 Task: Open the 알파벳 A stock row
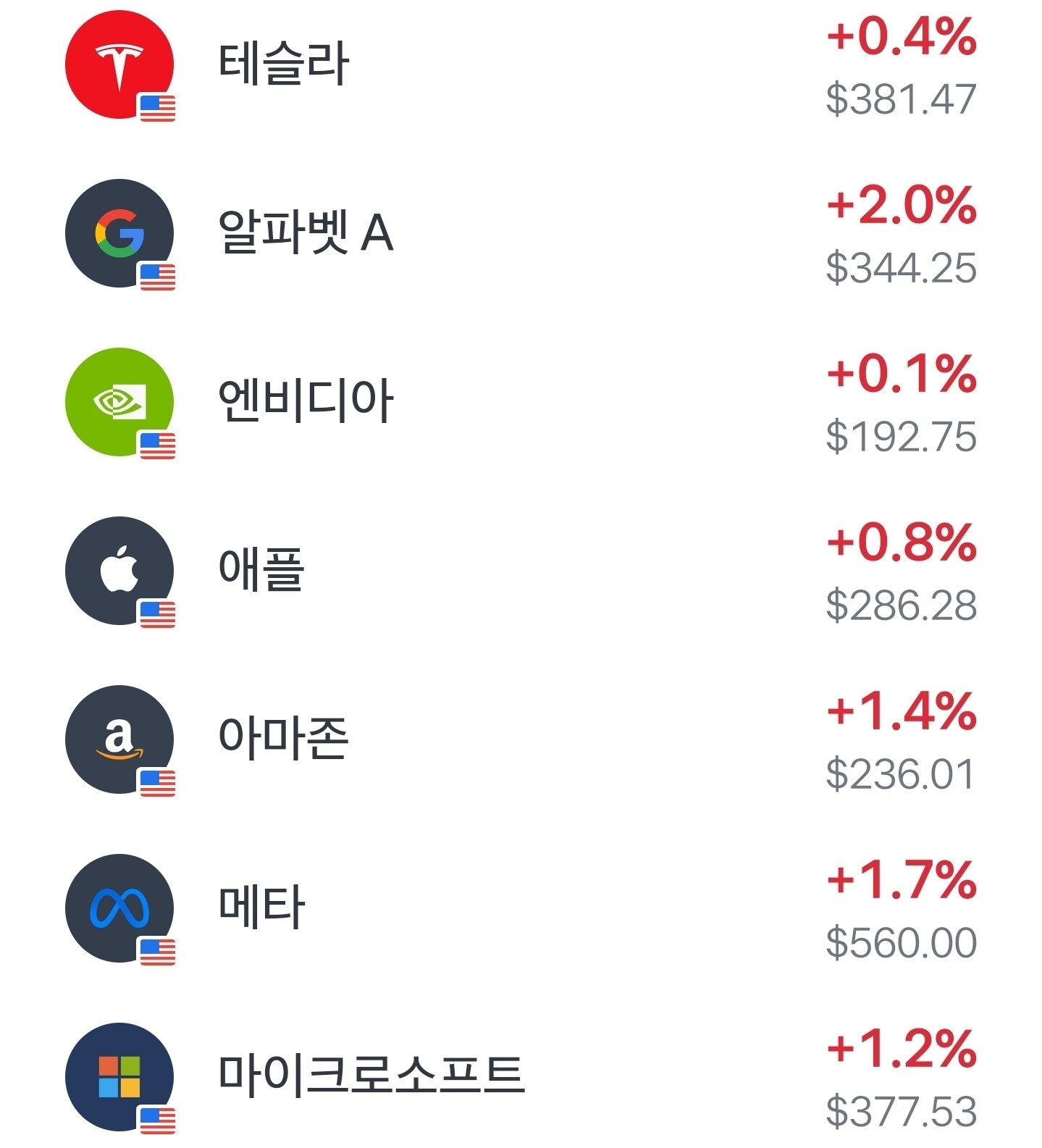coord(521,234)
